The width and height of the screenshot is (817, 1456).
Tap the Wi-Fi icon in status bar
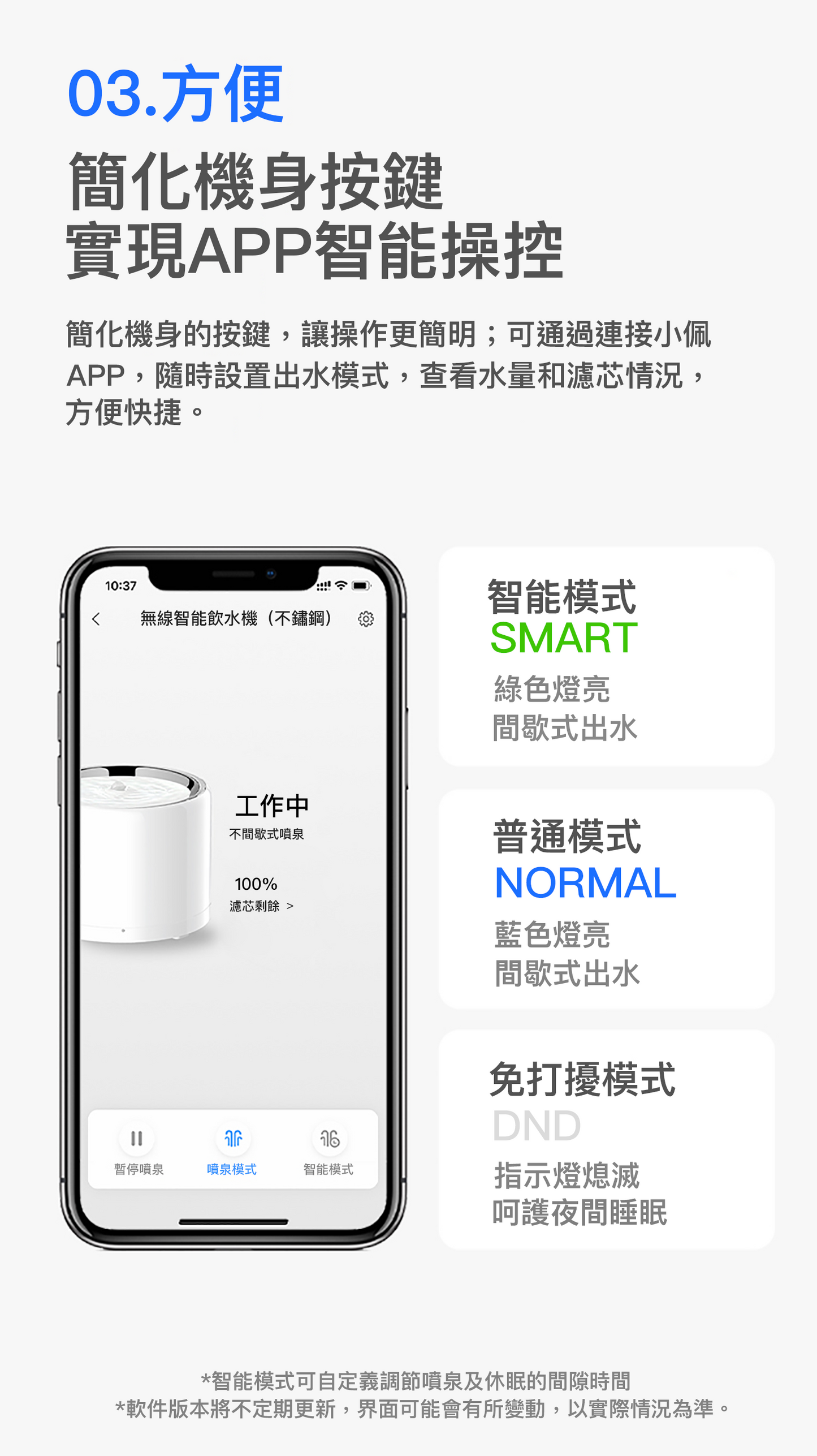click(x=340, y=585)
